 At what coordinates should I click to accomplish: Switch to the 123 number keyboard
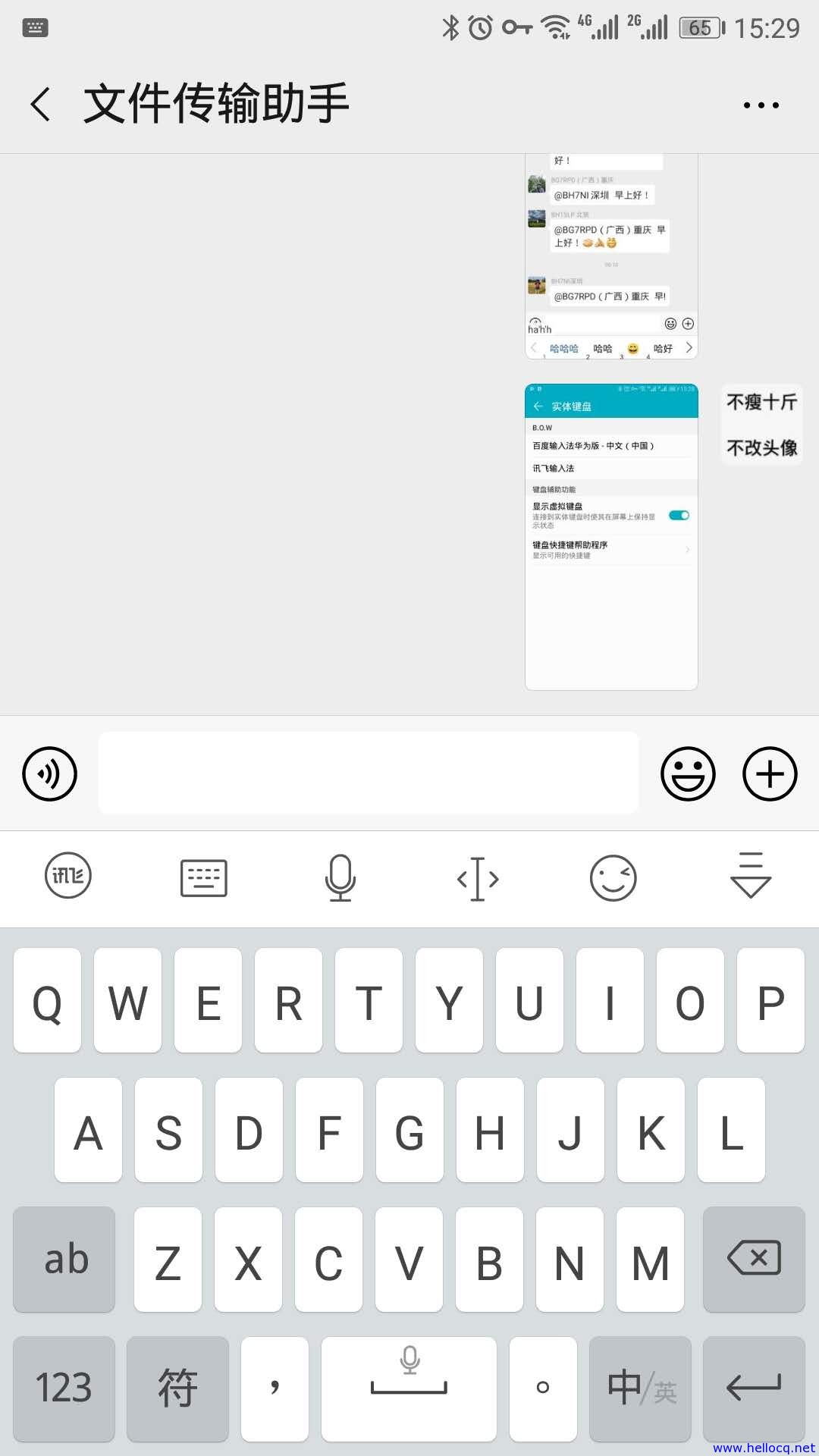64,1389
